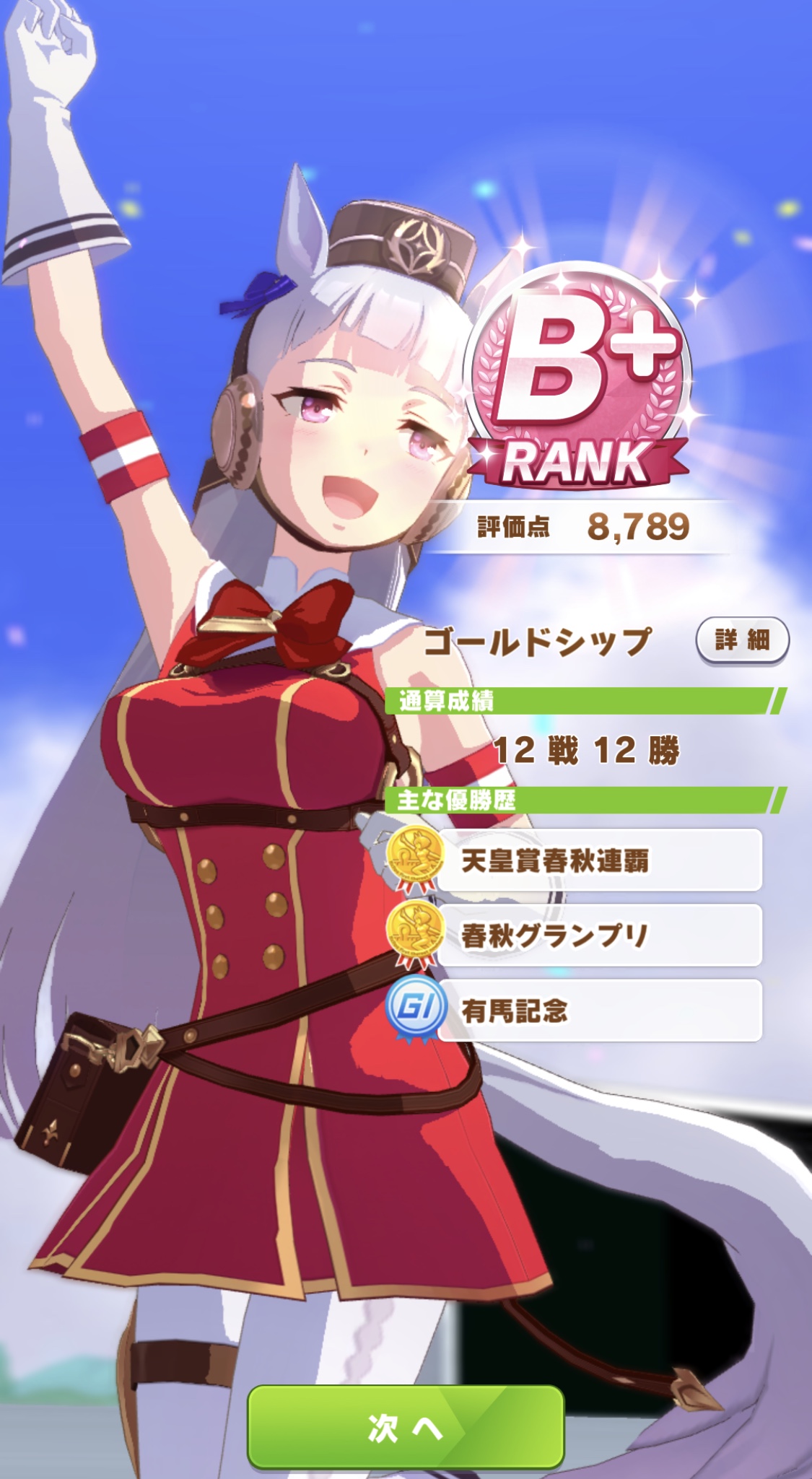The width and height of the screenshot is (812, 1479).
Task: Tap the 詳細 details button
Action: coord(742,640)
